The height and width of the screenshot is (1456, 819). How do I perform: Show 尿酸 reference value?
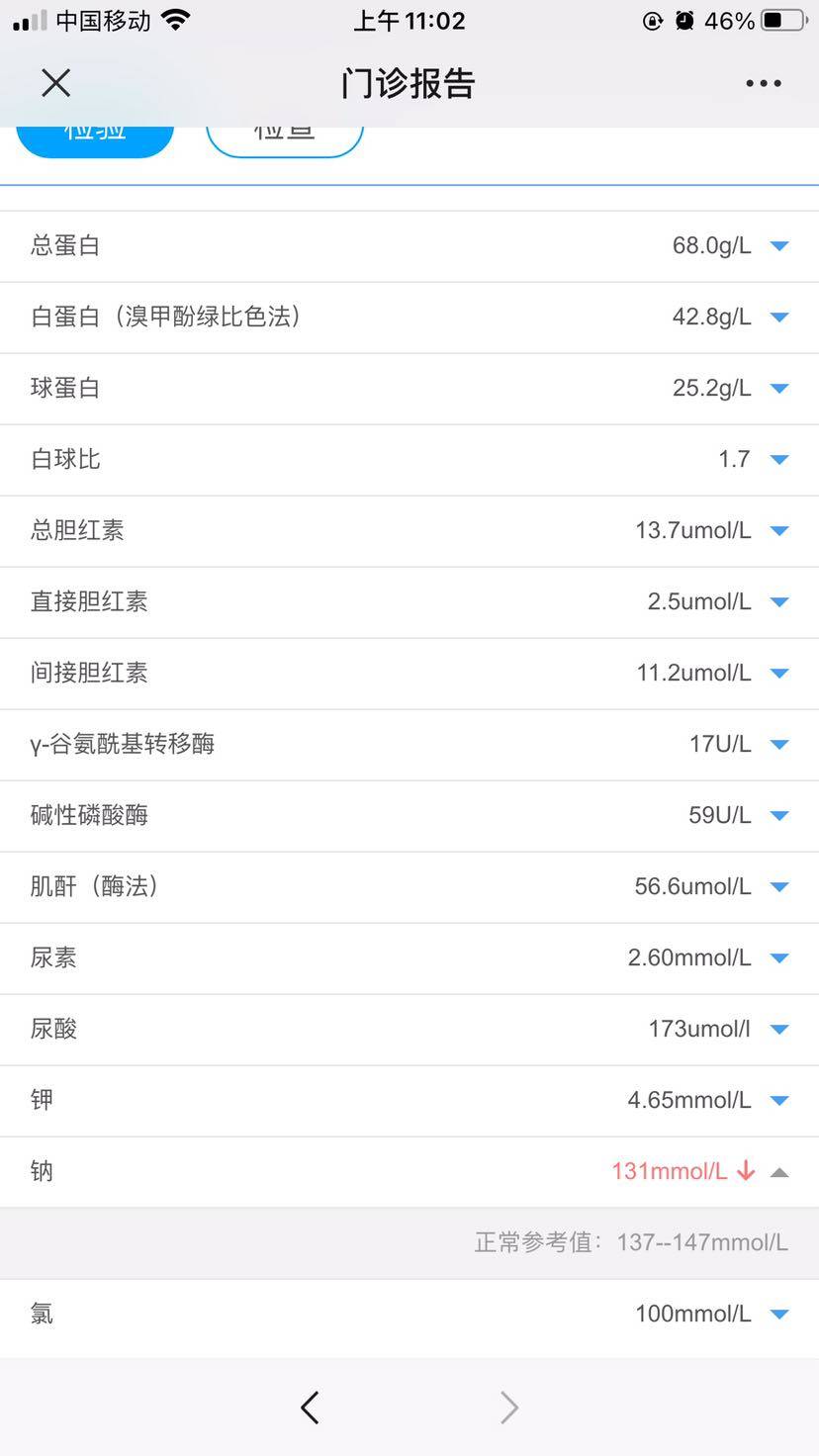pos(778,1030)
